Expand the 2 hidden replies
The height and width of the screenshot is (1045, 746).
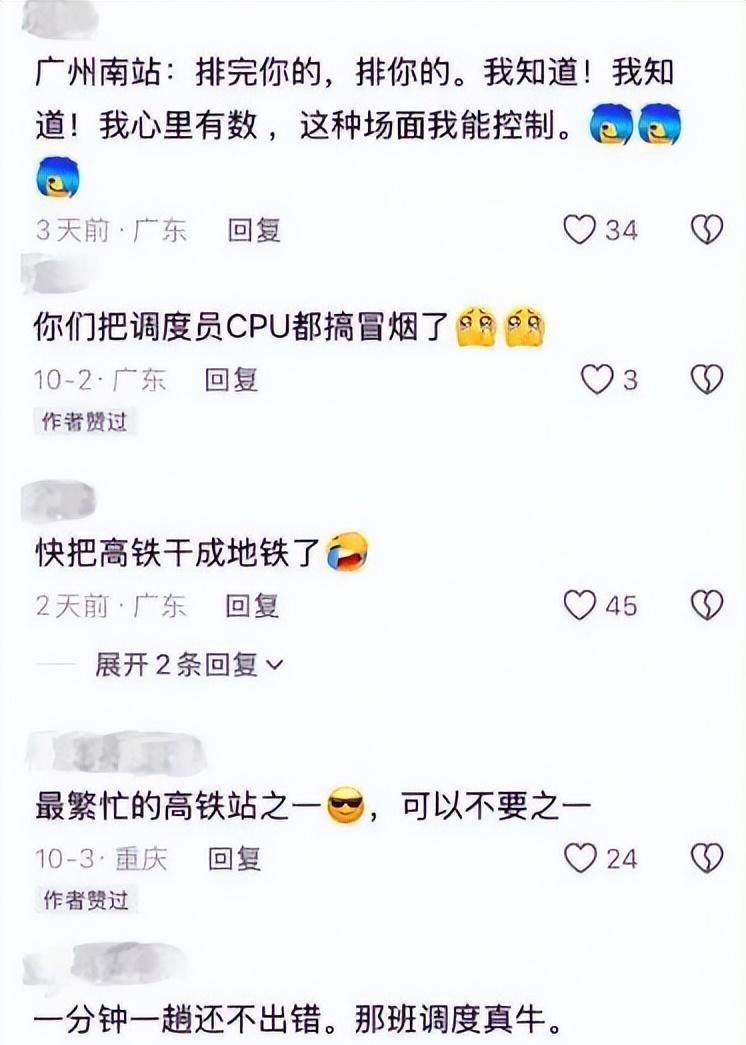click(189, 664)
